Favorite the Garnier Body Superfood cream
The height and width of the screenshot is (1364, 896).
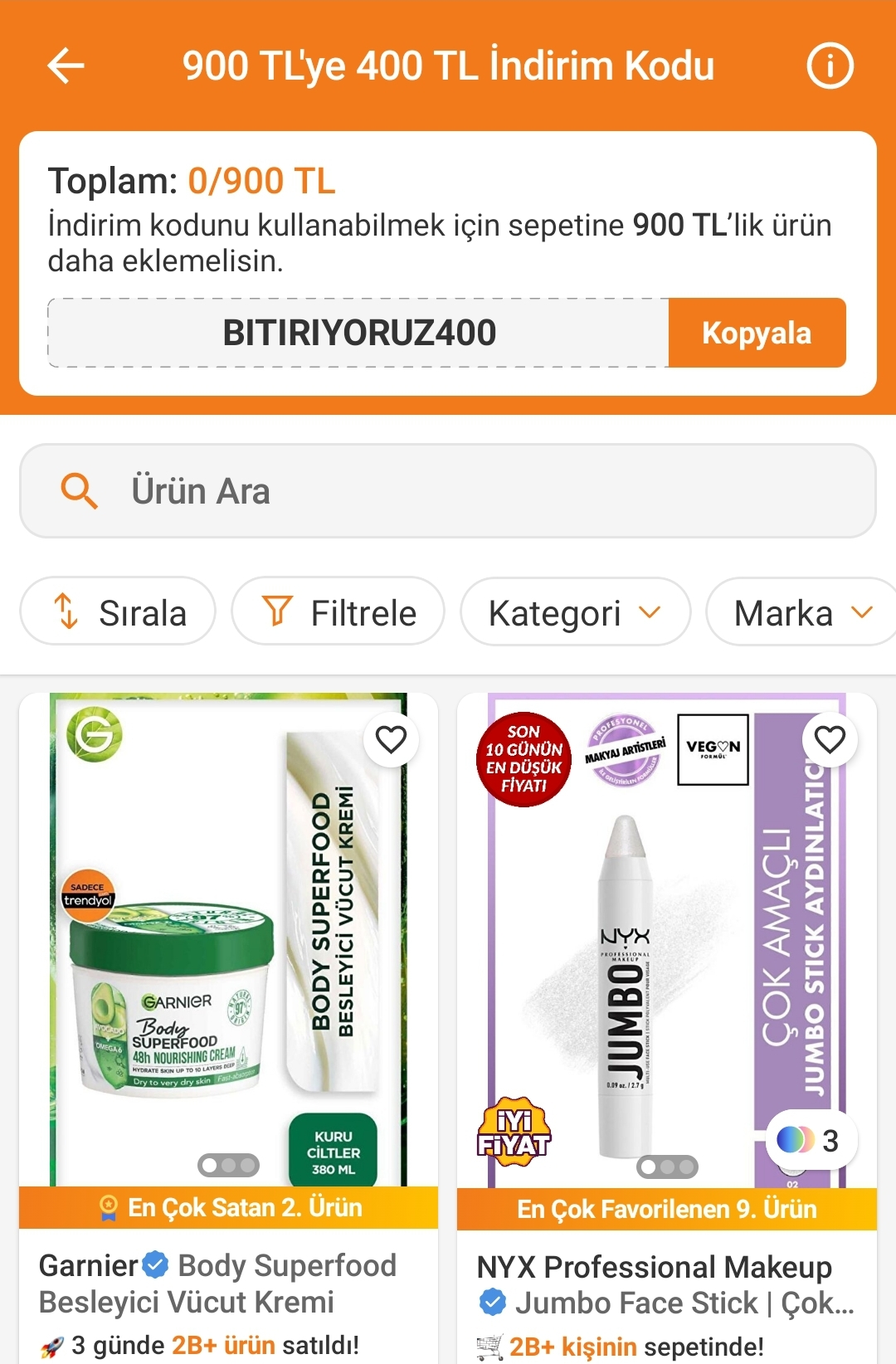(x=391, y=738)
